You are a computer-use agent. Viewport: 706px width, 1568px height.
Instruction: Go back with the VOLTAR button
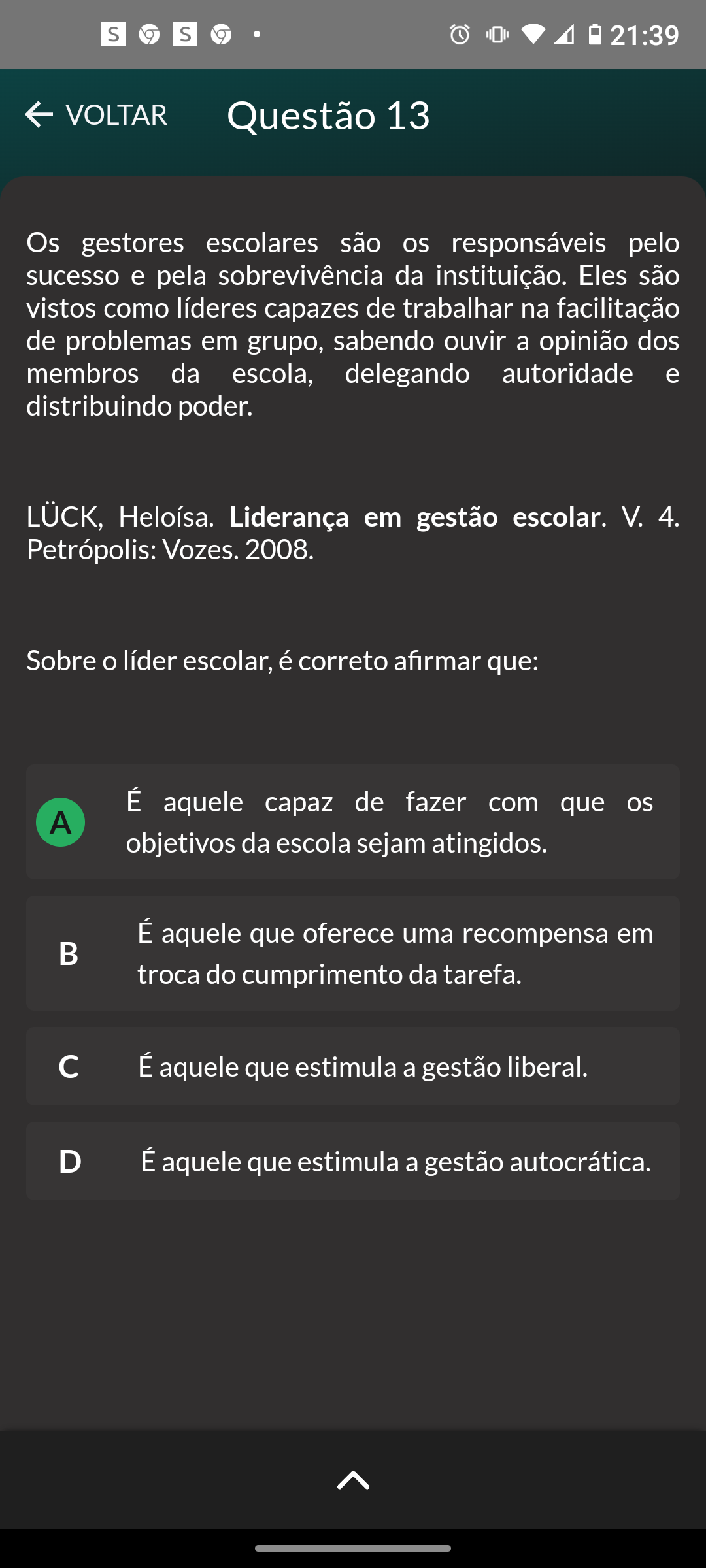(x=96, y=115)
